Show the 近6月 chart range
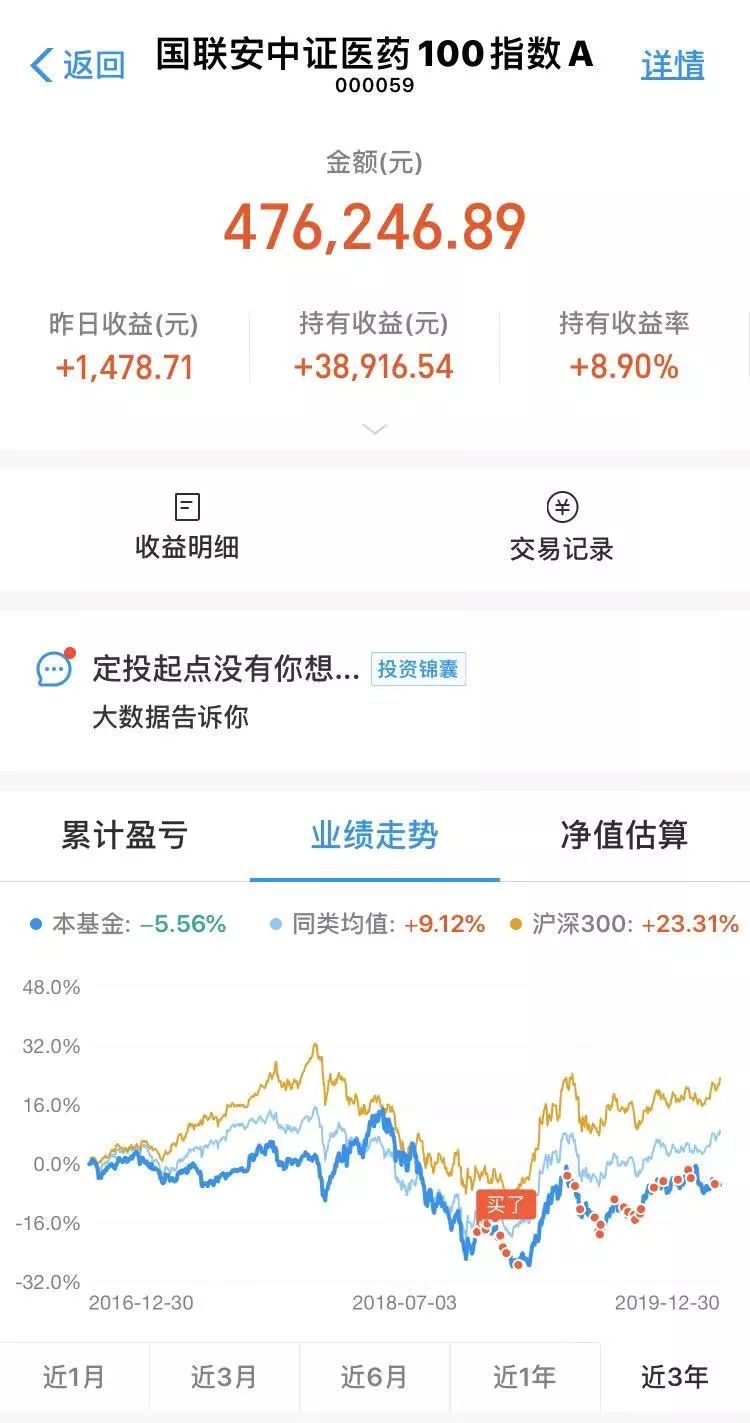The height and width of the screenshot is (1423, 750). [x=374, y=1376]
